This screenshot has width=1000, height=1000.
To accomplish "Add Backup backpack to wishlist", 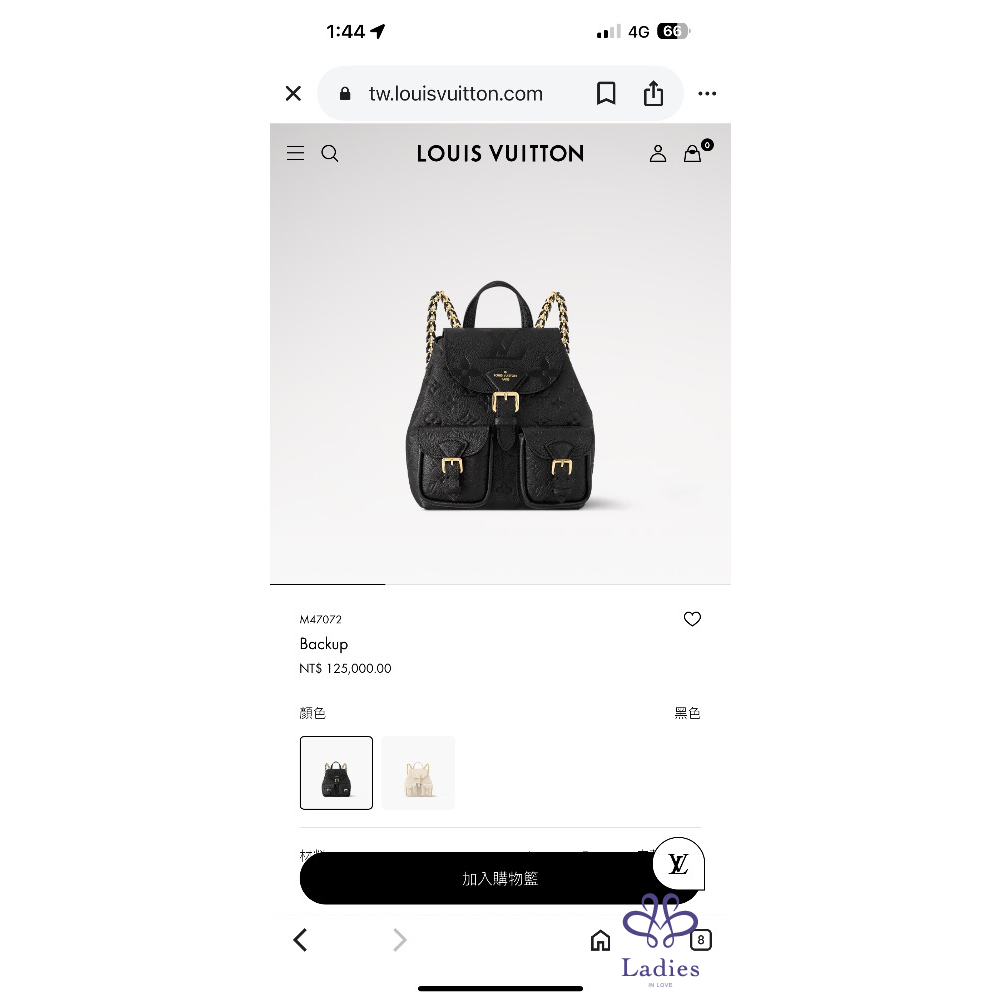I will tap(692, 619).
